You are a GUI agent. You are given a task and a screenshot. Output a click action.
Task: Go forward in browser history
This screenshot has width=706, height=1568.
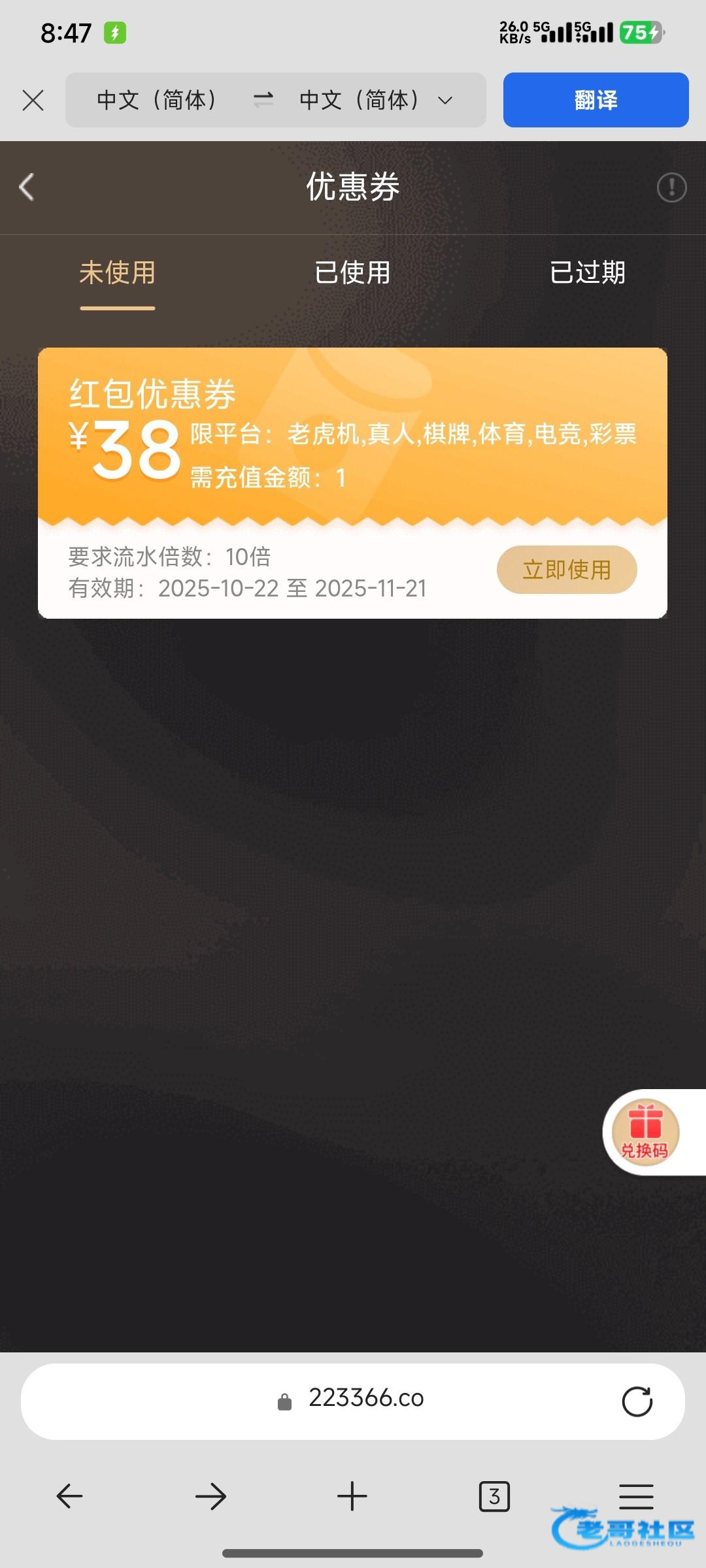pos(210,1495)
